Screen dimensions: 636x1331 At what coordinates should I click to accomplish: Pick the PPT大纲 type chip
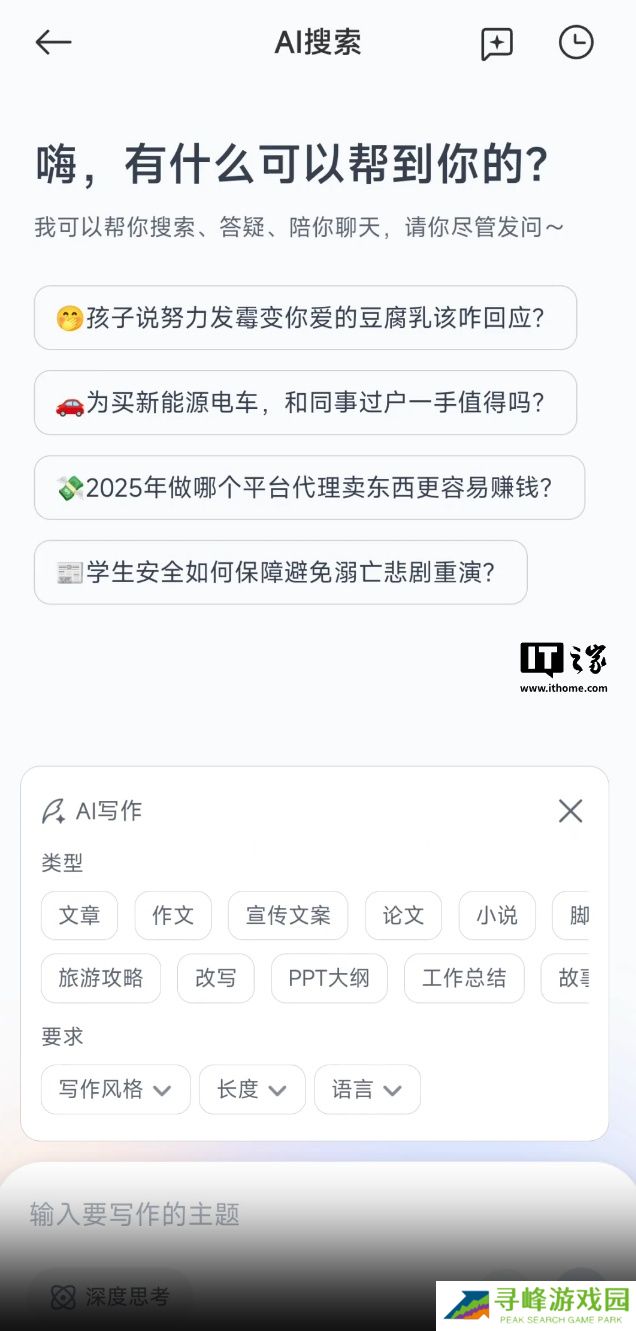(x=329, y=979)
